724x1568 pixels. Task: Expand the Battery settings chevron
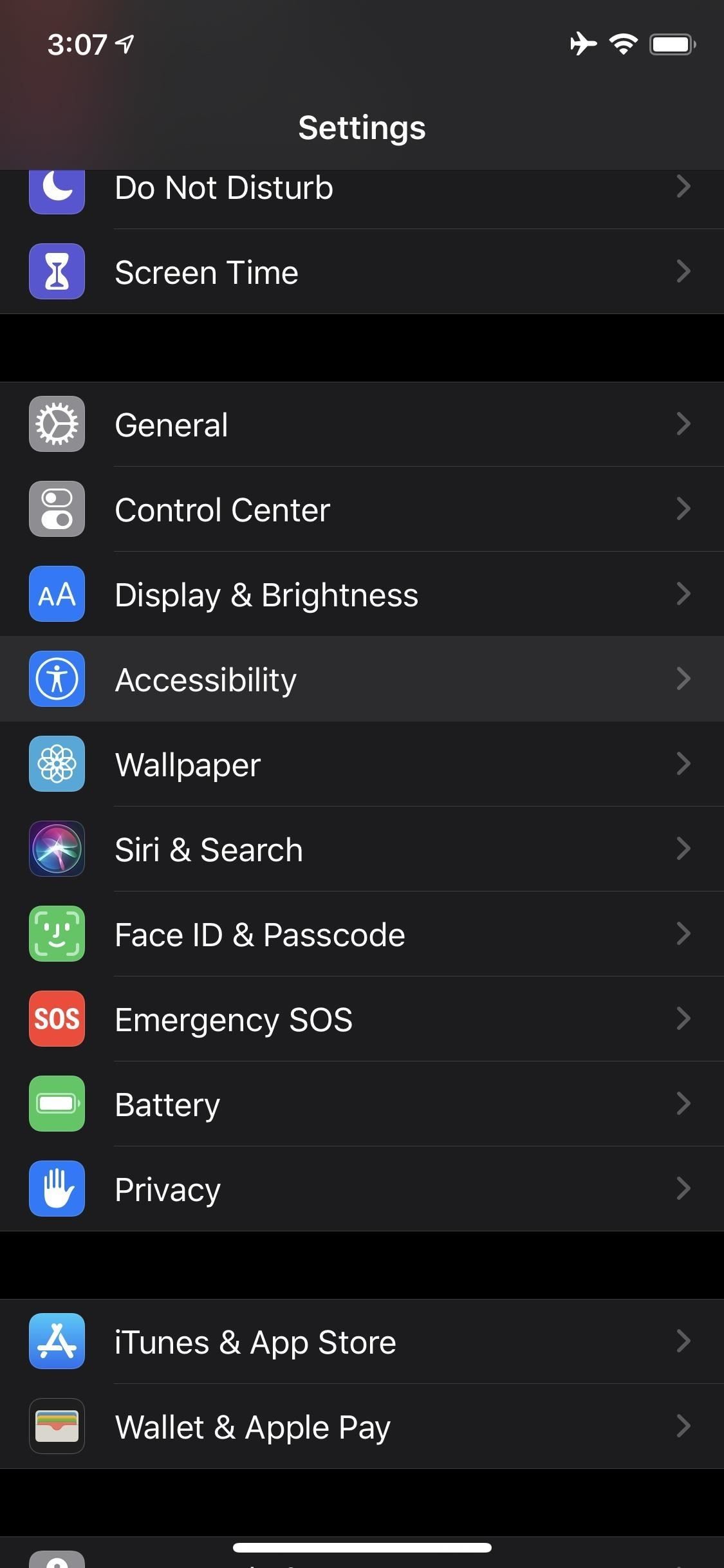point(683,1104)
